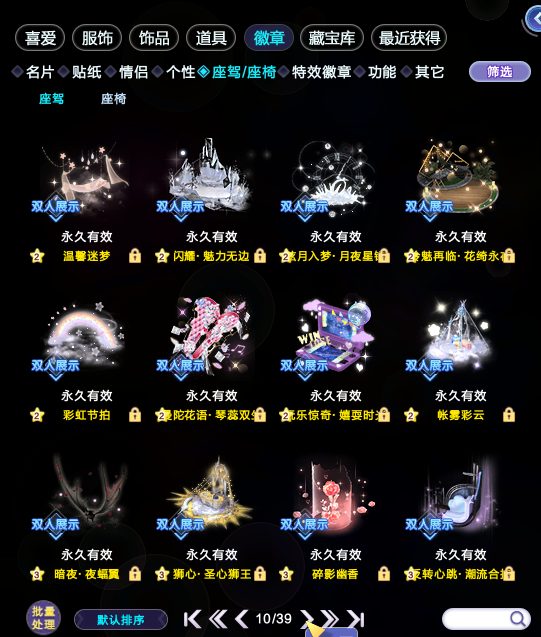Go to the previous page
Viewport: 541px width, 637px height.
tap(242, 619)
